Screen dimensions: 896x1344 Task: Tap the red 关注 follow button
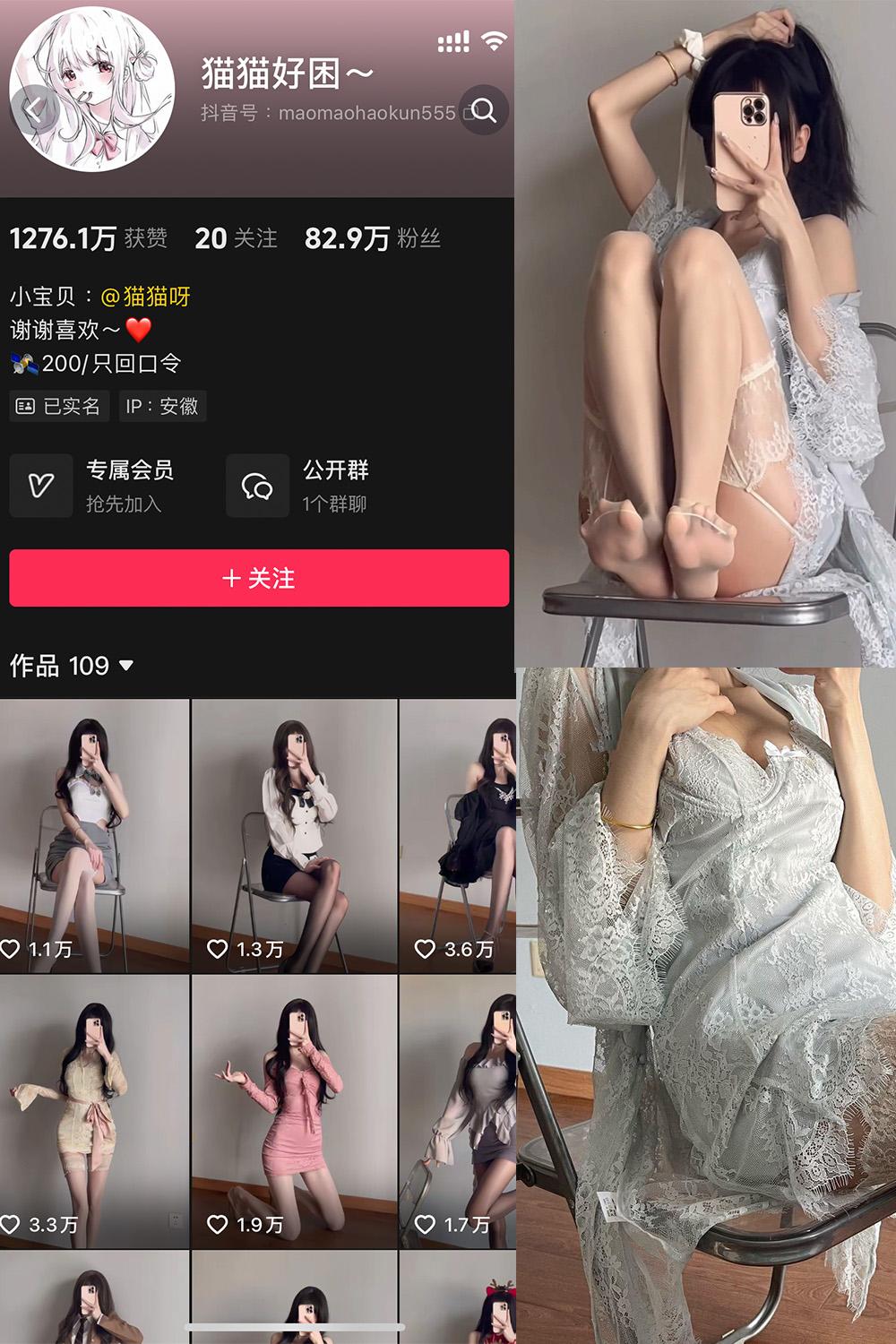[x=259, y=579]
